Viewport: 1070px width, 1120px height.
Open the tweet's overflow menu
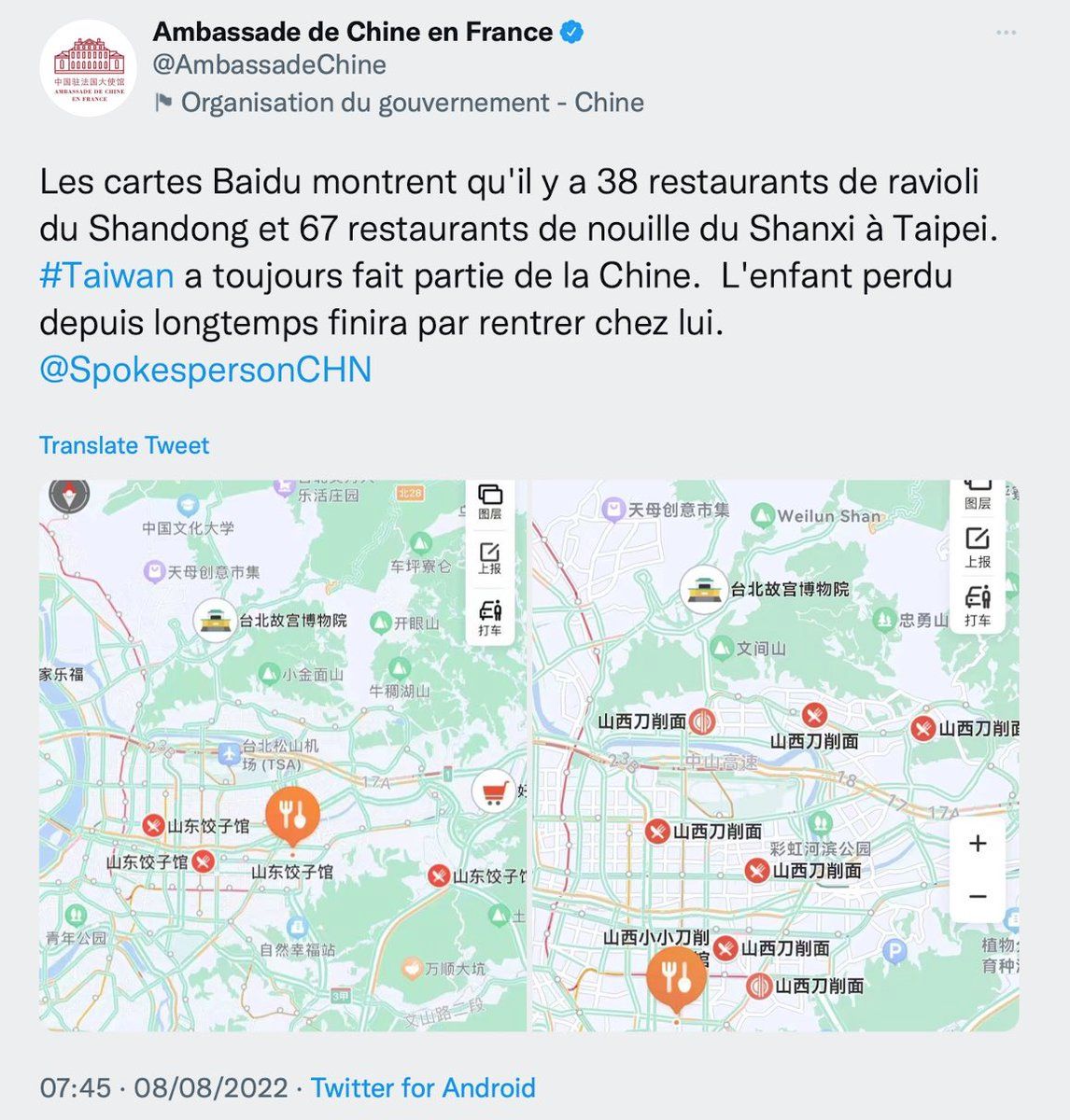[x=1006, y=33]
